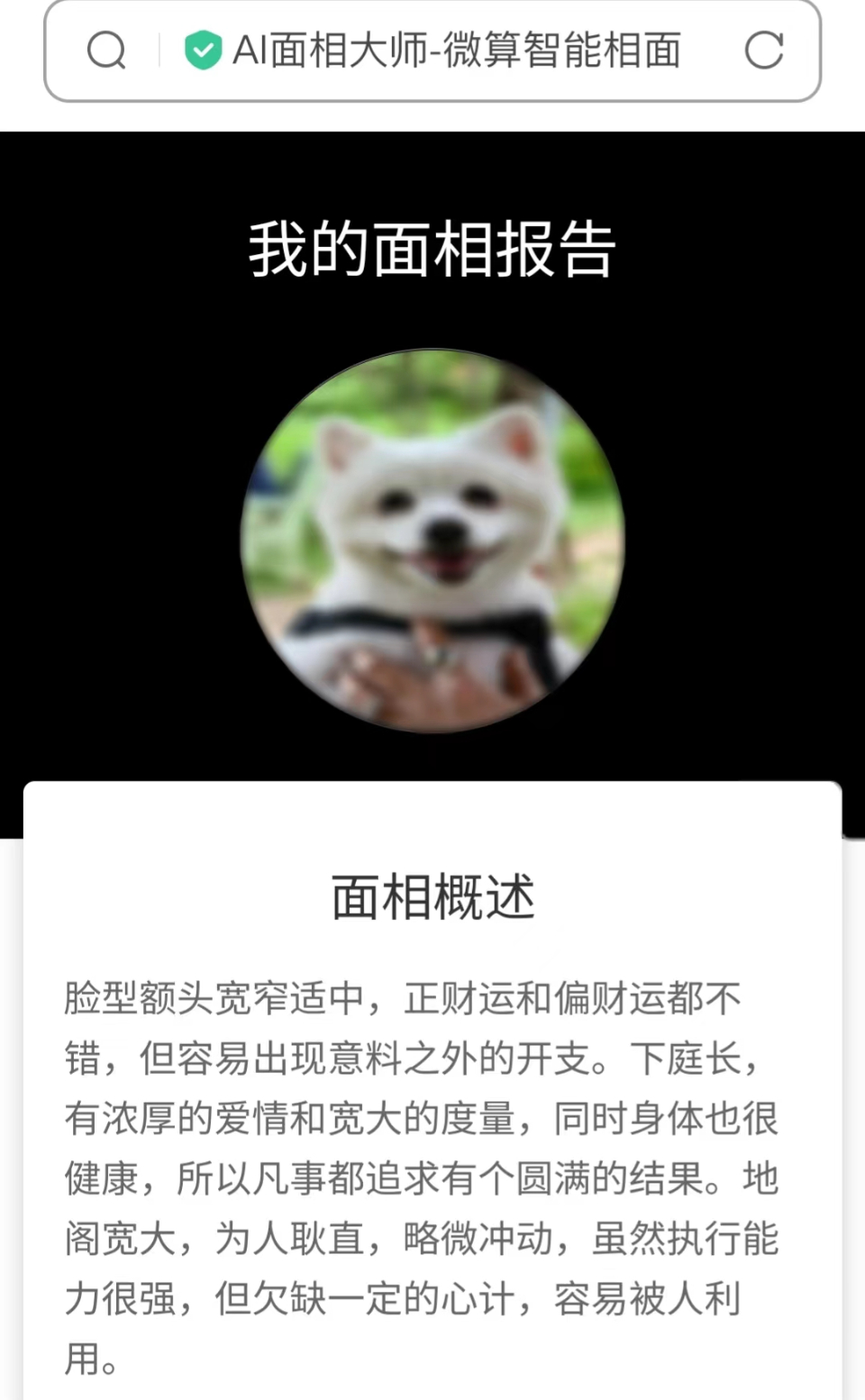Tap the search icon in address bar

click(x=105, y=50)
